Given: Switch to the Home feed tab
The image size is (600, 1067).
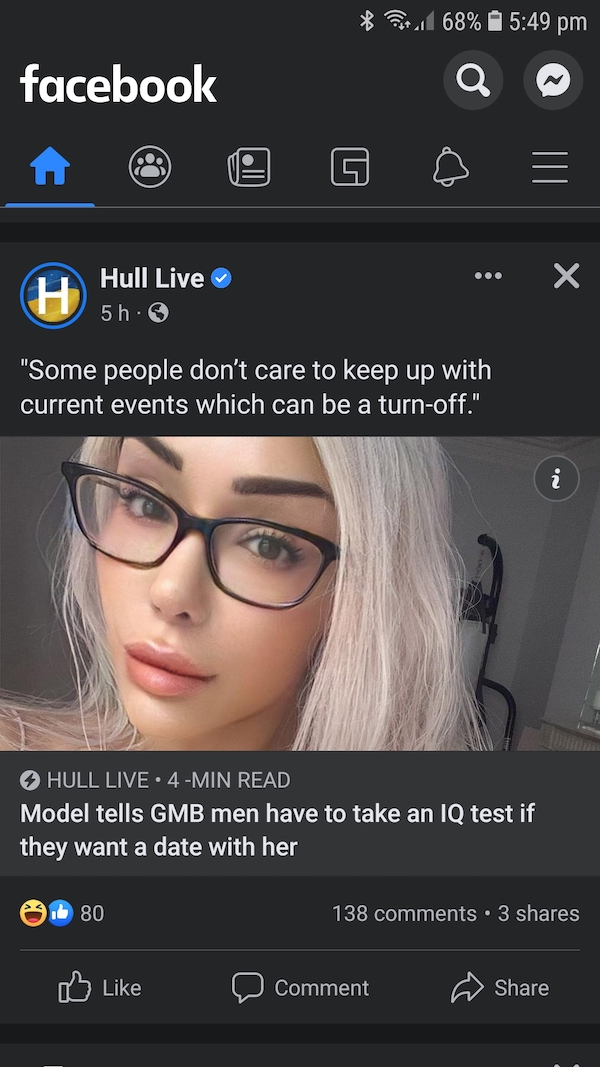Looking at the screenshot, I should tap(49, 167).
